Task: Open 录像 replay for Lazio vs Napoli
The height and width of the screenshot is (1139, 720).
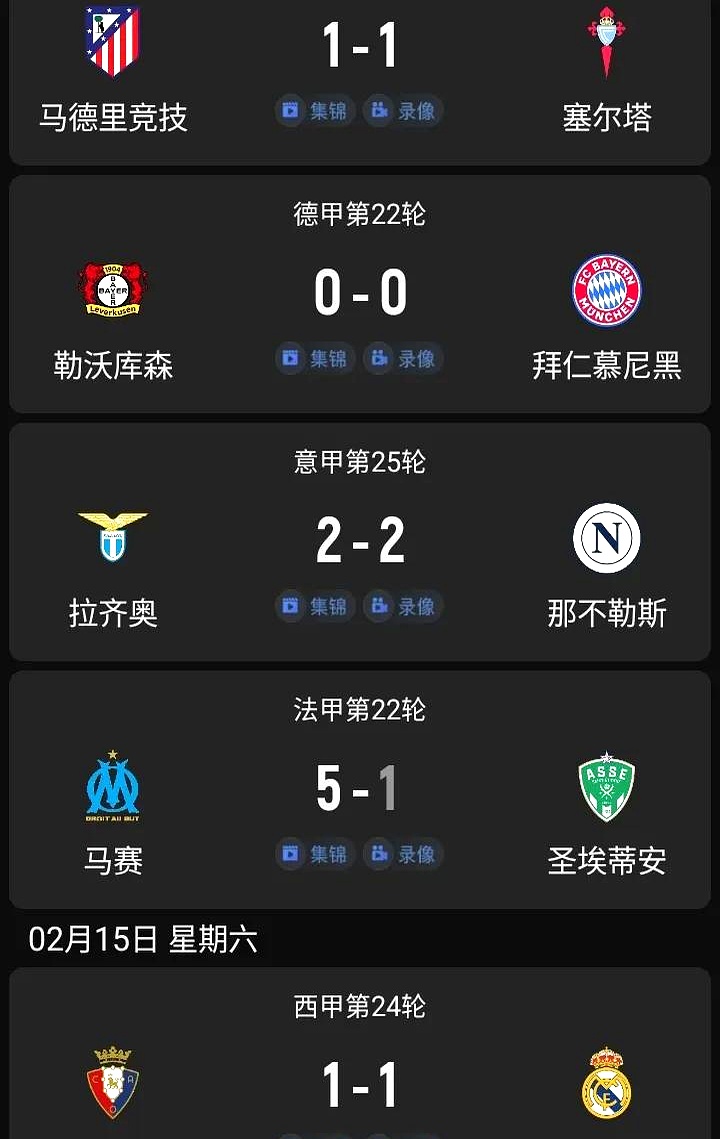Action: [402, 606]
